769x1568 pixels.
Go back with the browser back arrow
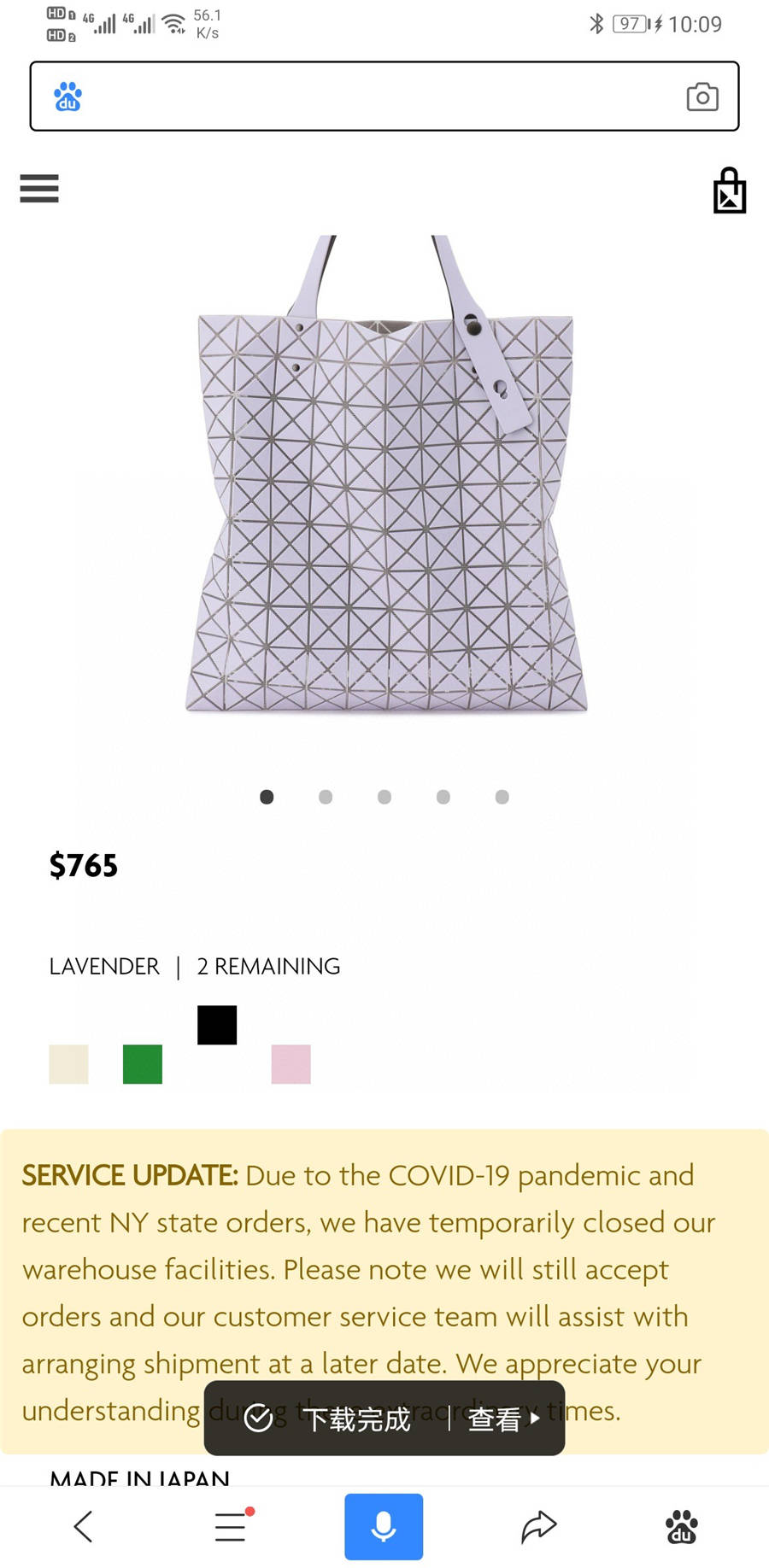(83, 1526)
